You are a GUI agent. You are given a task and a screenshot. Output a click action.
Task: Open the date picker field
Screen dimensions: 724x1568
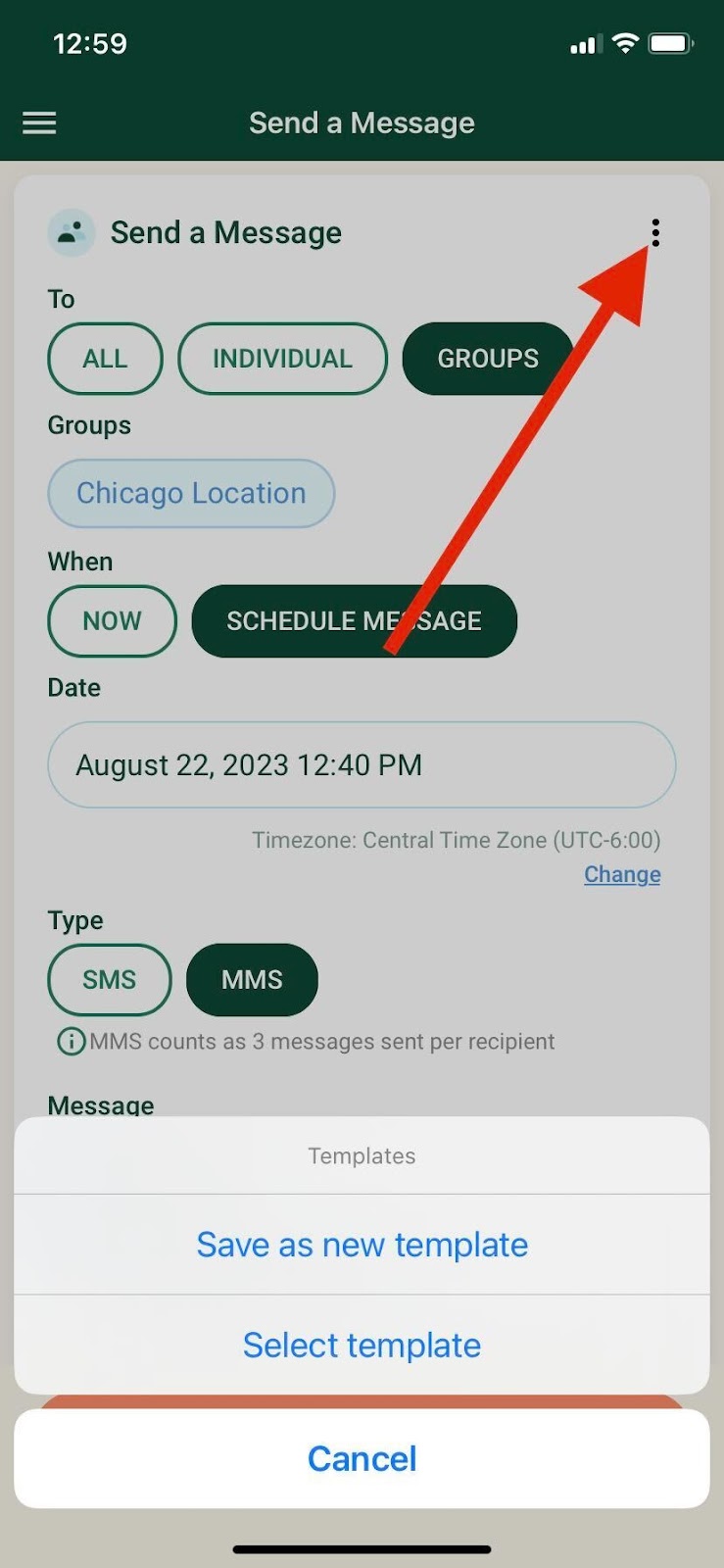click(x=362, y=764)
